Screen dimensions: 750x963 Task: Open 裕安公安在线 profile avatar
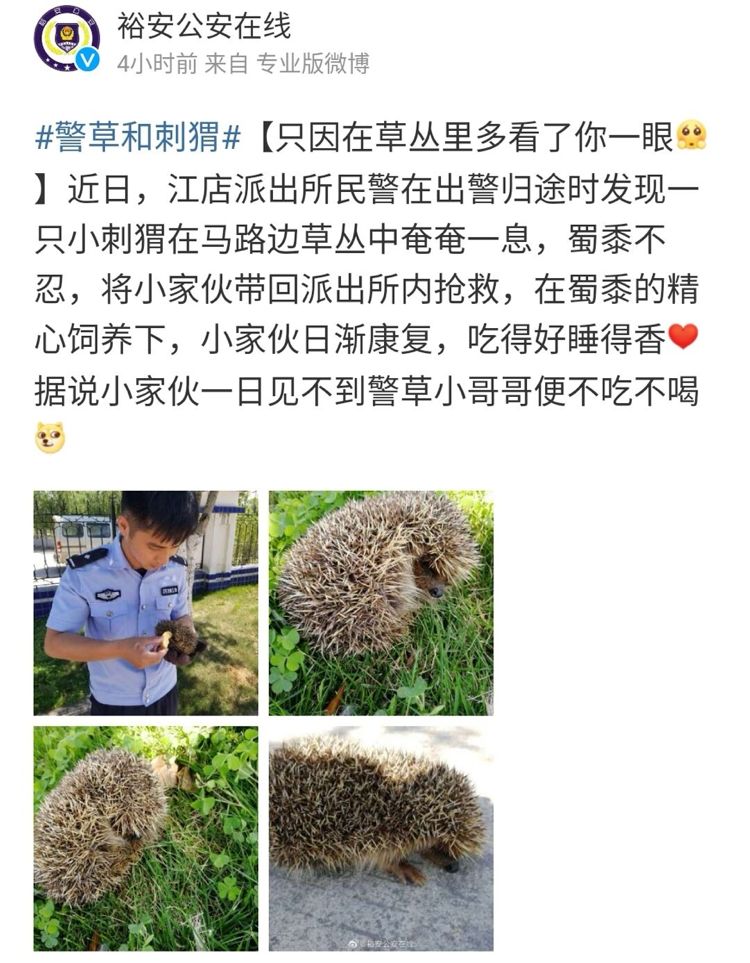click(x=66, y=39)
